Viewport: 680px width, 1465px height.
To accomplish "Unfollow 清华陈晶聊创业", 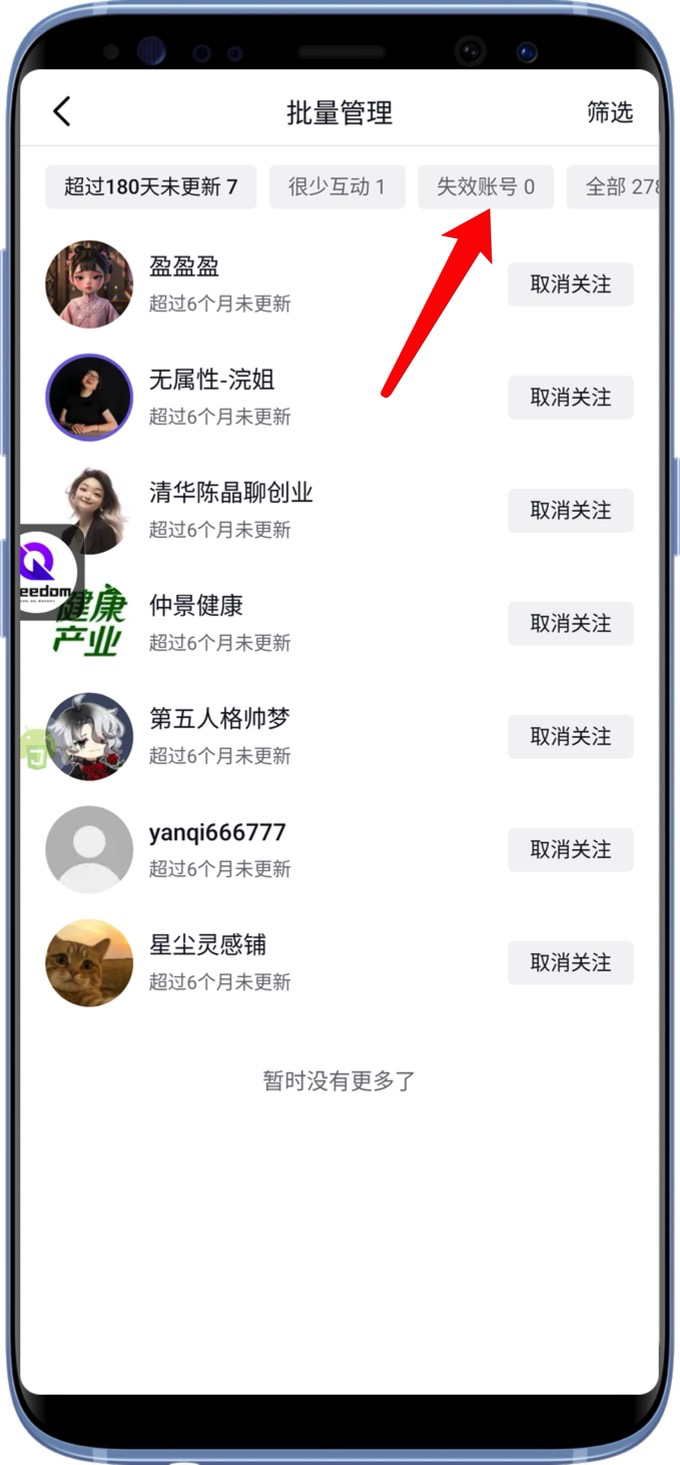I will (x=570, y=511).
